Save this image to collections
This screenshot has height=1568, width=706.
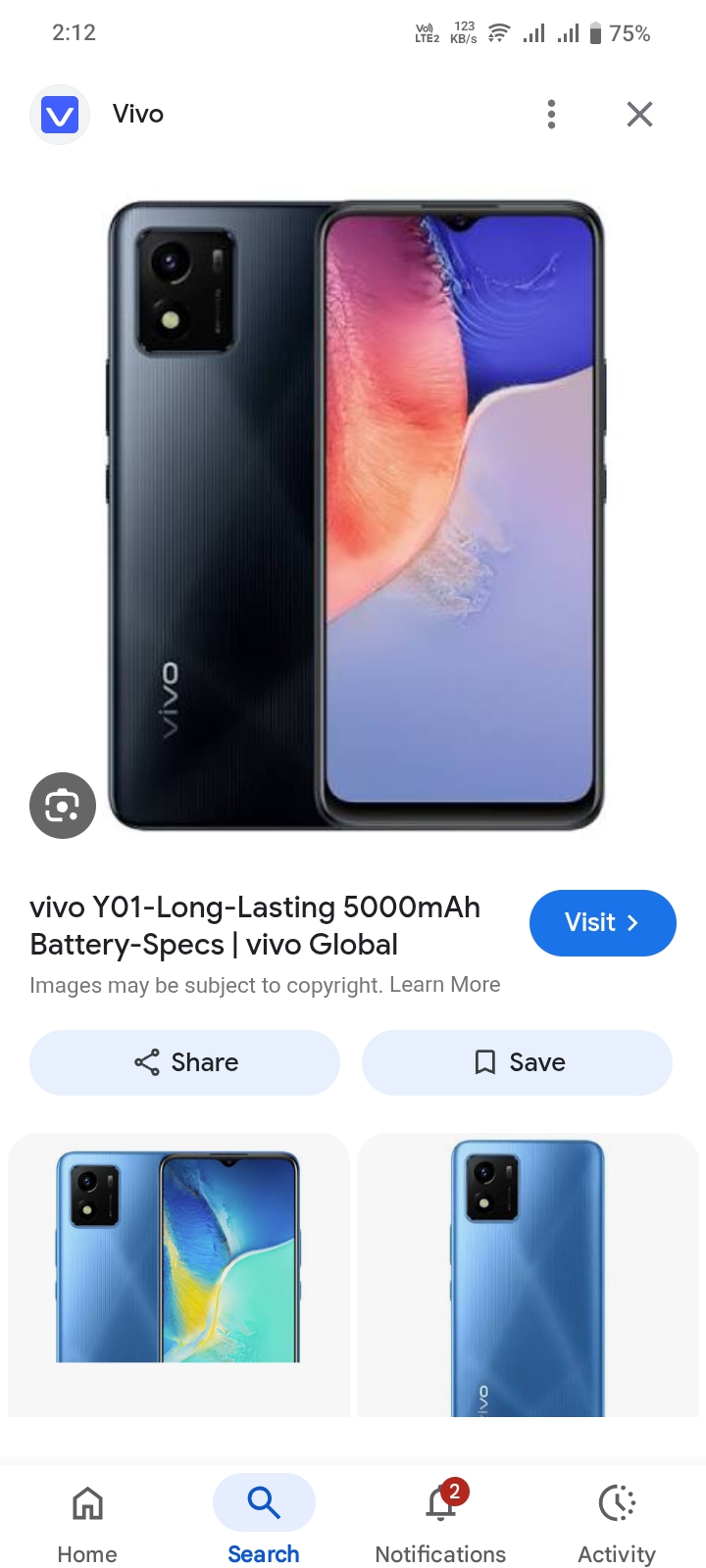point(517,1062)
